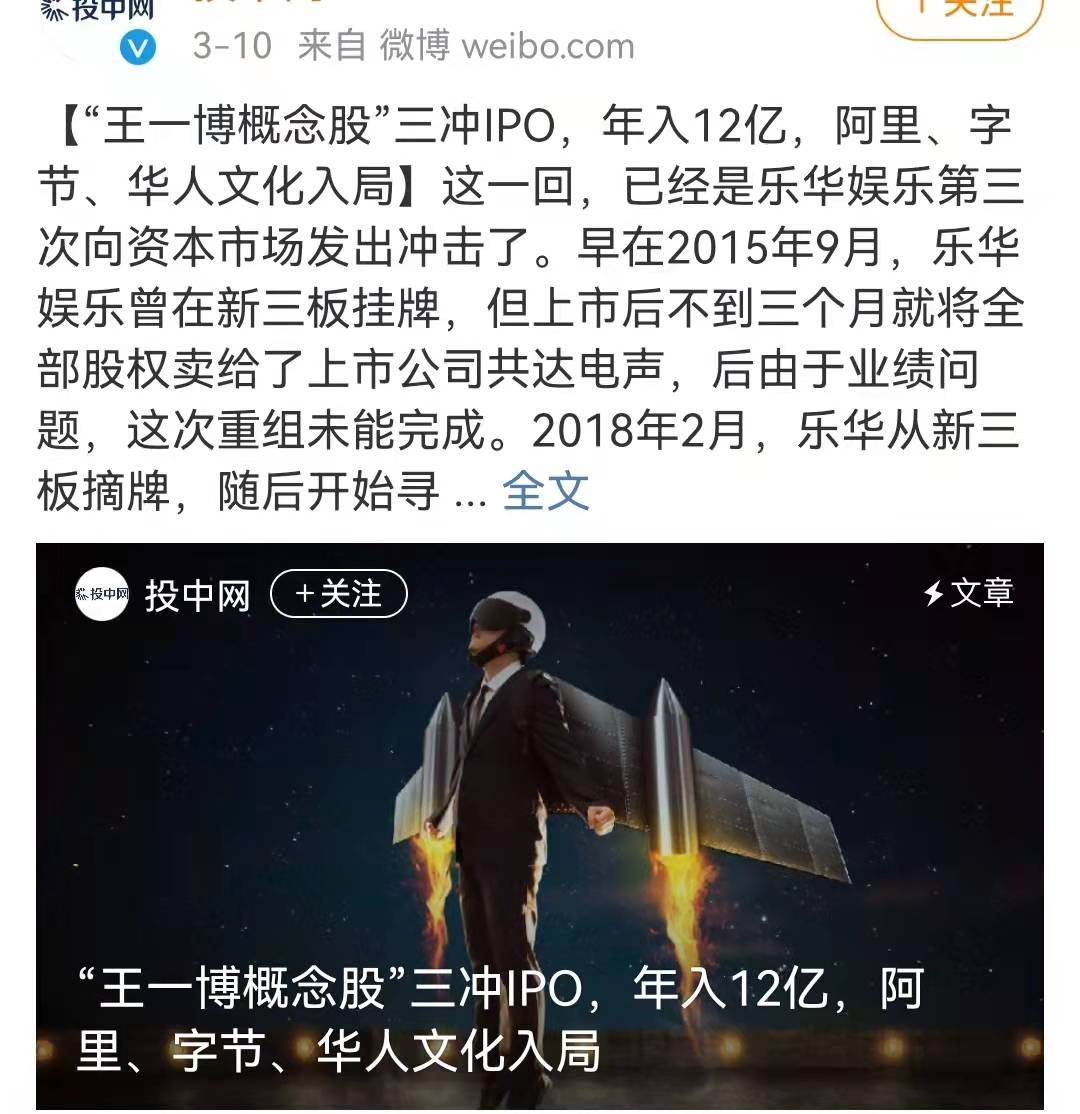Click the lightning bolt article icon on the image
1080x1114 pixels.
pyautogui.click(x=932, y=591)
